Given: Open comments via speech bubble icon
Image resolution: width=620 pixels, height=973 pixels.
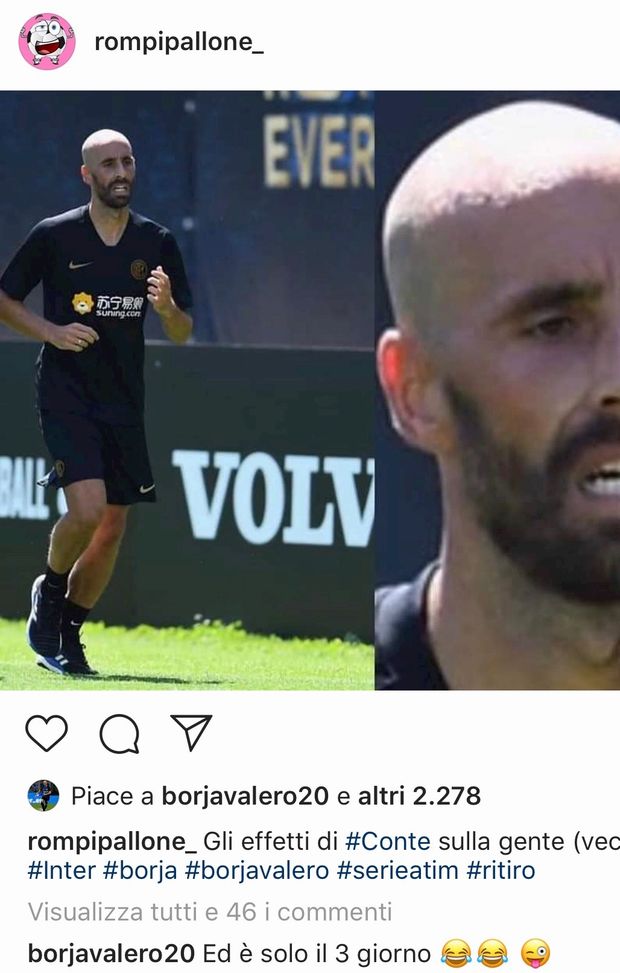Looking at the screenshot, I should click(x=119, y=734).
